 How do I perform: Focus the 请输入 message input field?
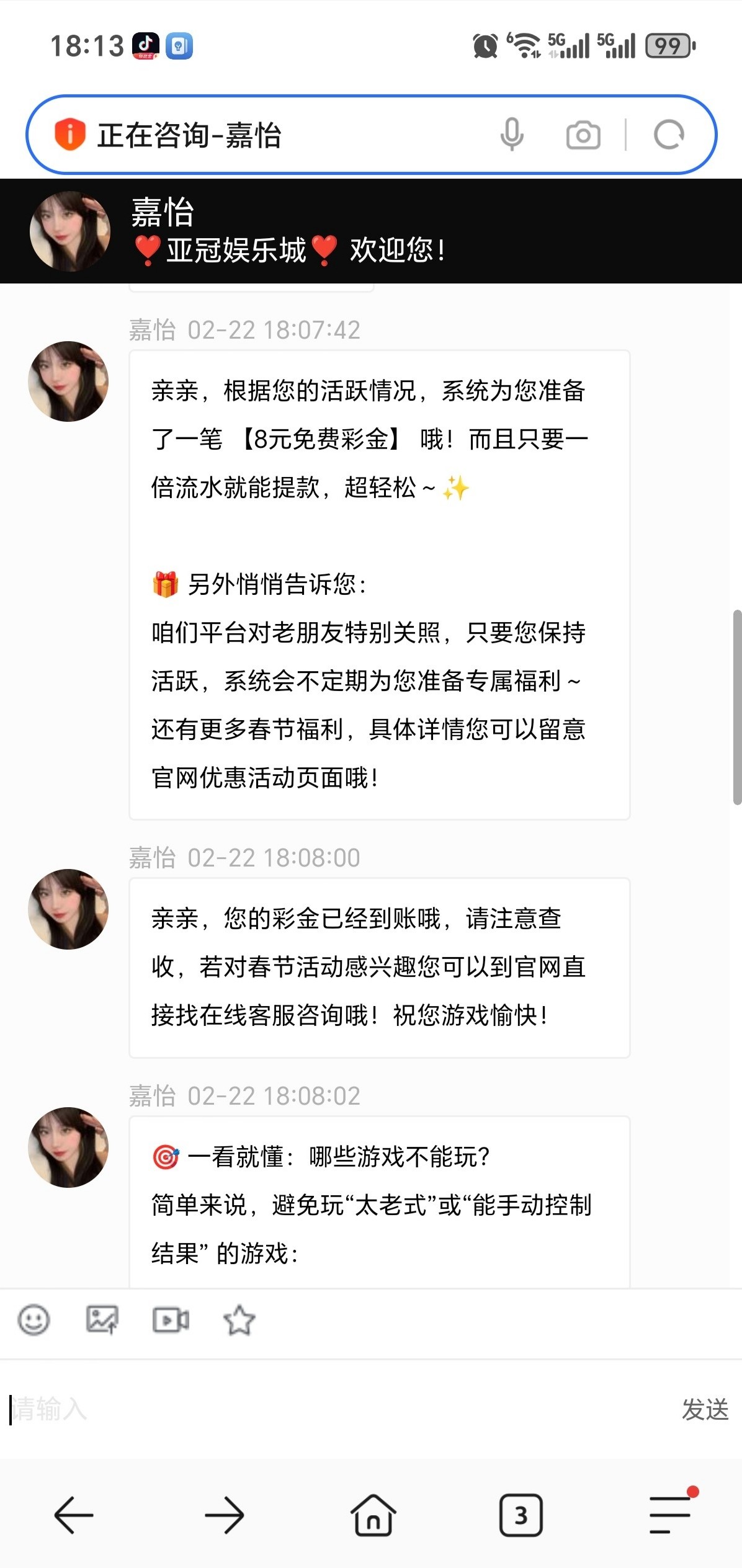(x=310, y=1409)
